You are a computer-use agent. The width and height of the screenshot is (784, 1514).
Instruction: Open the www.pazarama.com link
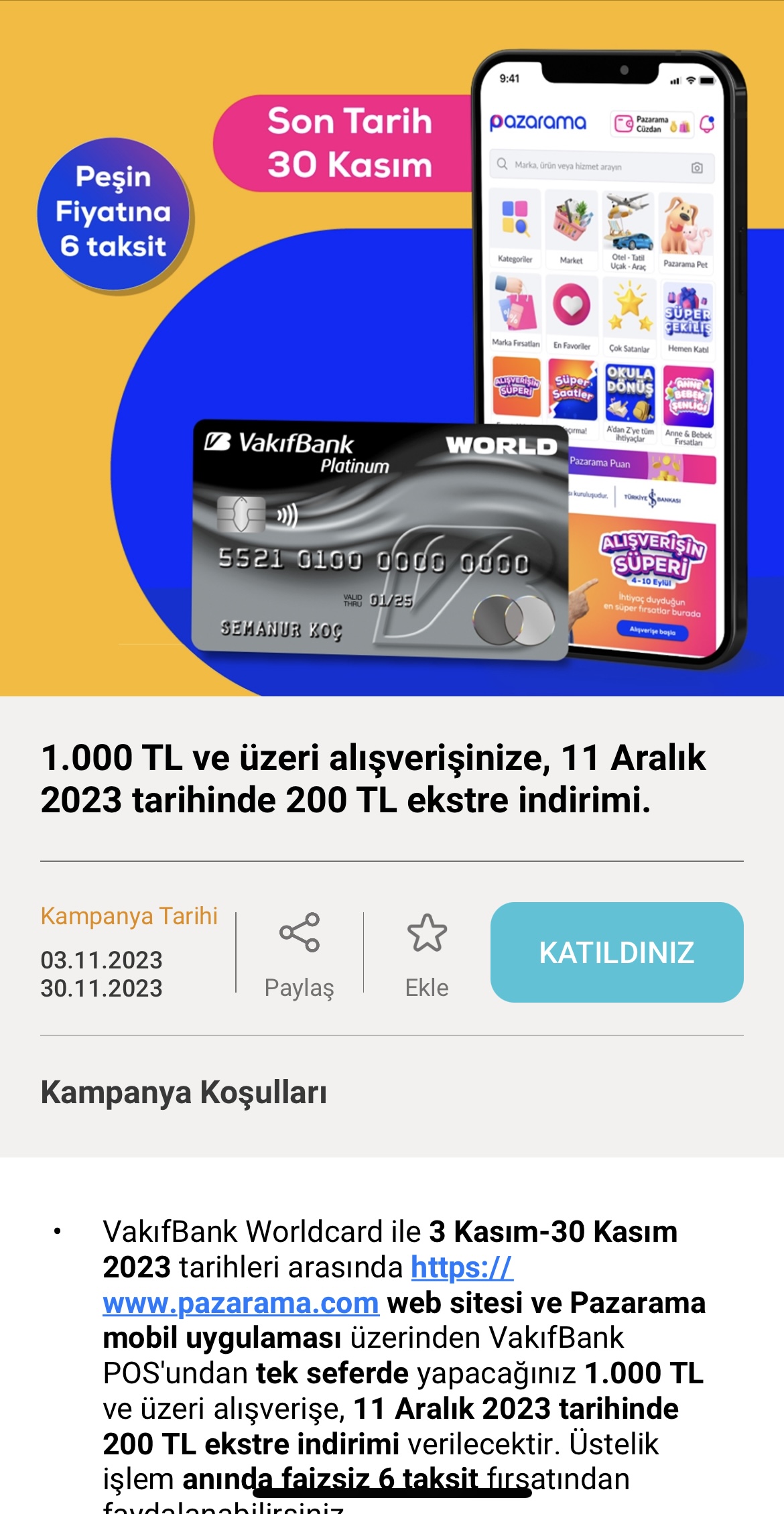coord(241,1303)
